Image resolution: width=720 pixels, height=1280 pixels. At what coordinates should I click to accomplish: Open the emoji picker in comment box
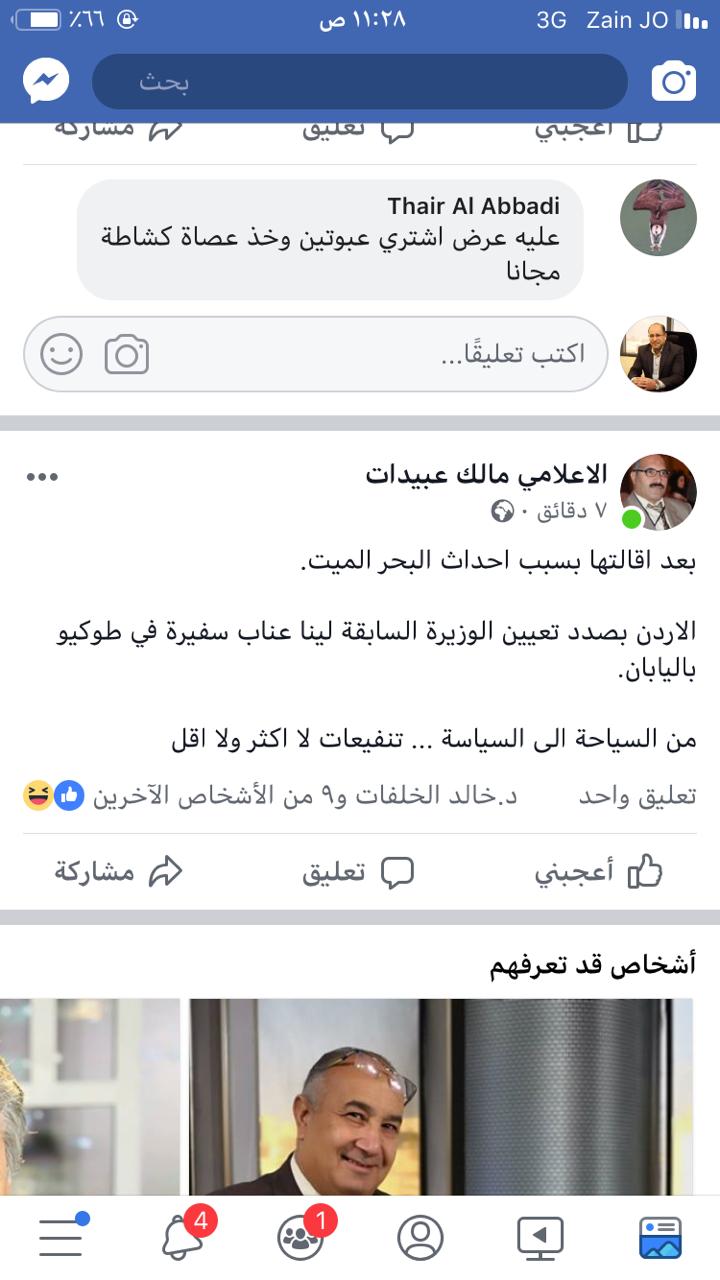(x=62, y=354)
